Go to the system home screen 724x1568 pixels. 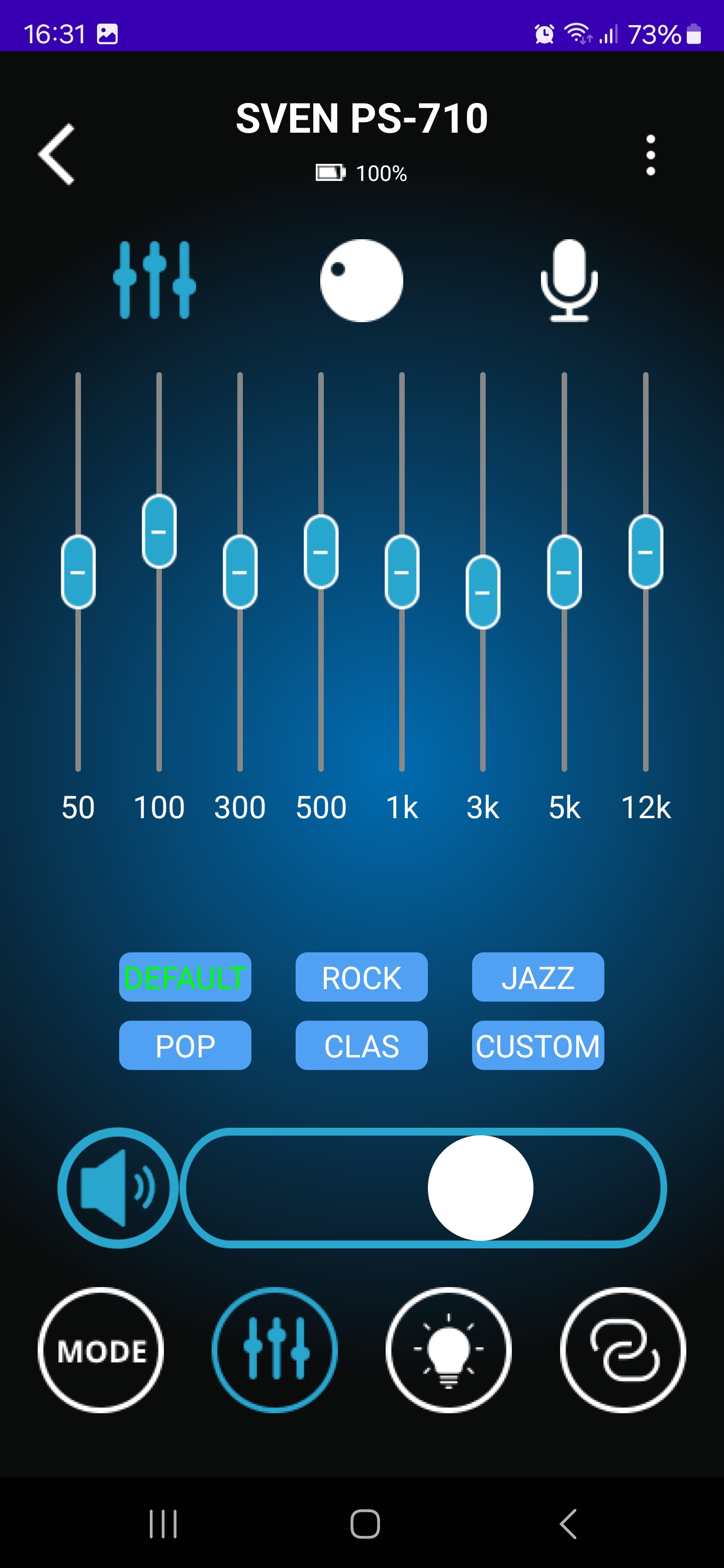[365, 1524]
